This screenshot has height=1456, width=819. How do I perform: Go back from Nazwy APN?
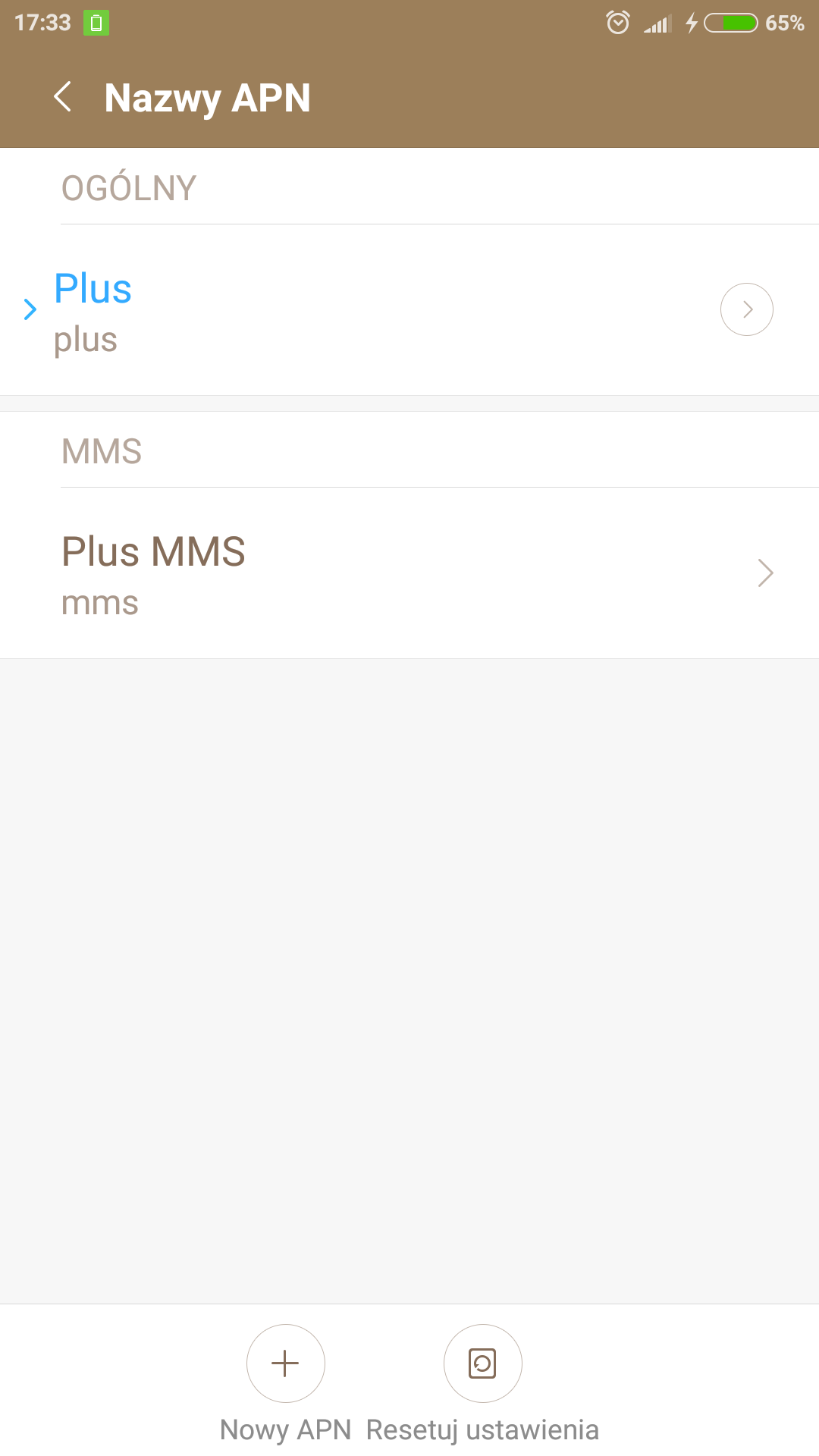pyautogui.click(x=64, y=97)
